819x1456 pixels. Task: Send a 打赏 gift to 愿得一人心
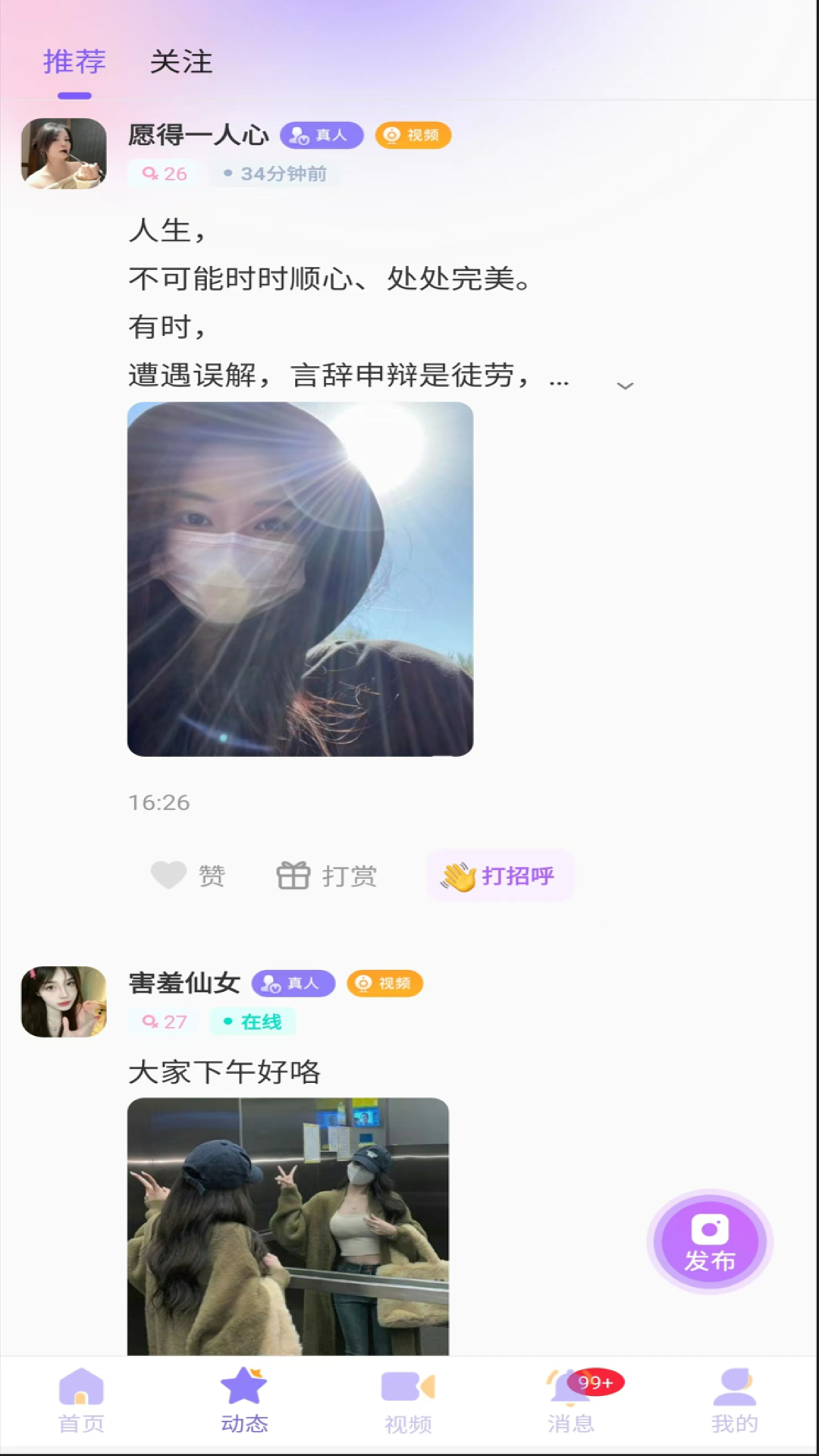click(327, 875)
